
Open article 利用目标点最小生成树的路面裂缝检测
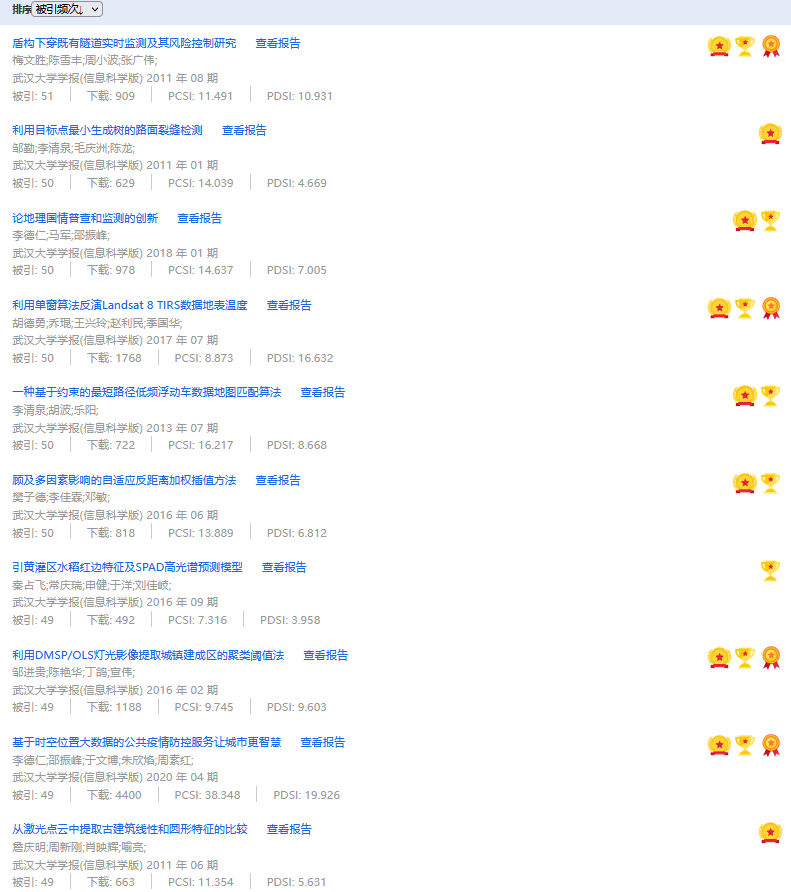107,130
